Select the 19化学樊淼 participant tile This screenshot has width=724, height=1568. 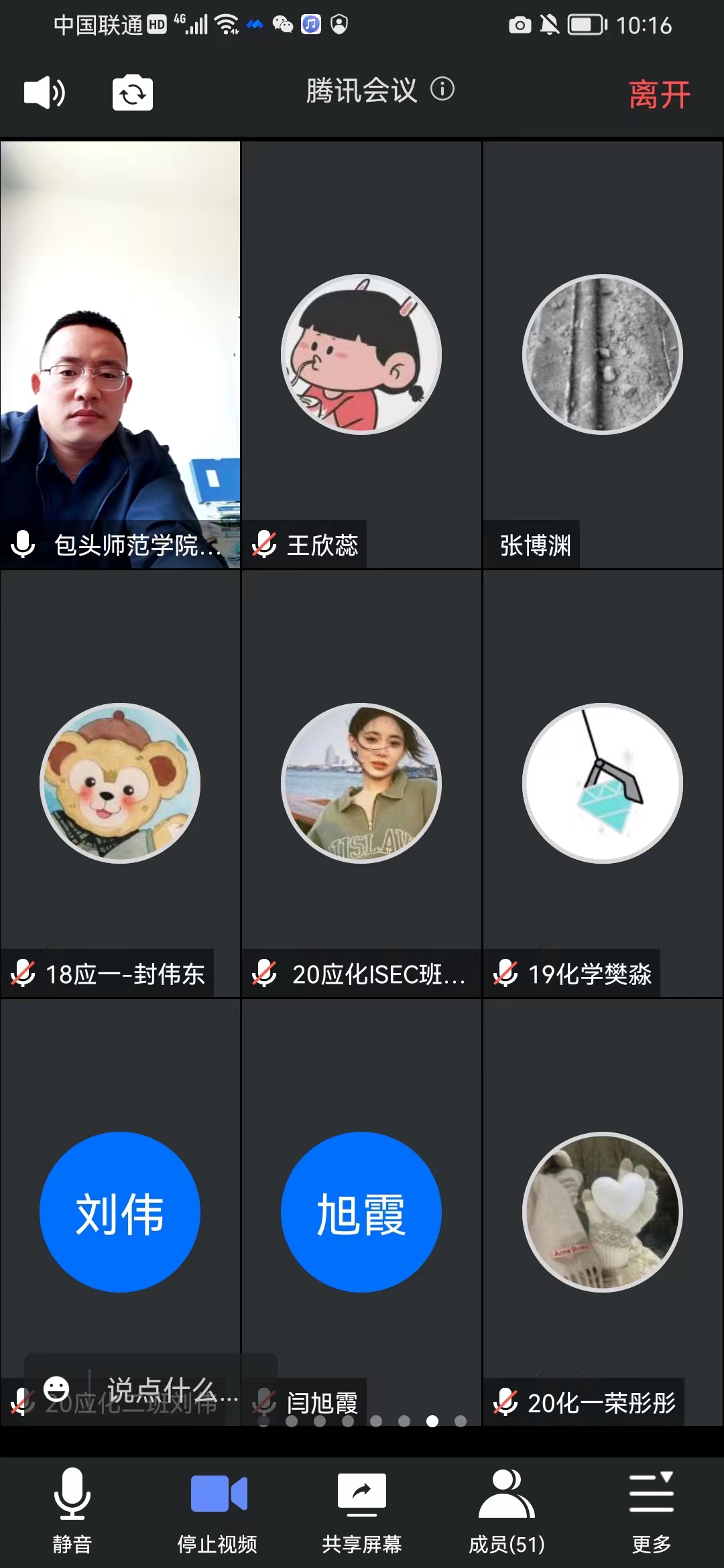[x=603, y=784]
